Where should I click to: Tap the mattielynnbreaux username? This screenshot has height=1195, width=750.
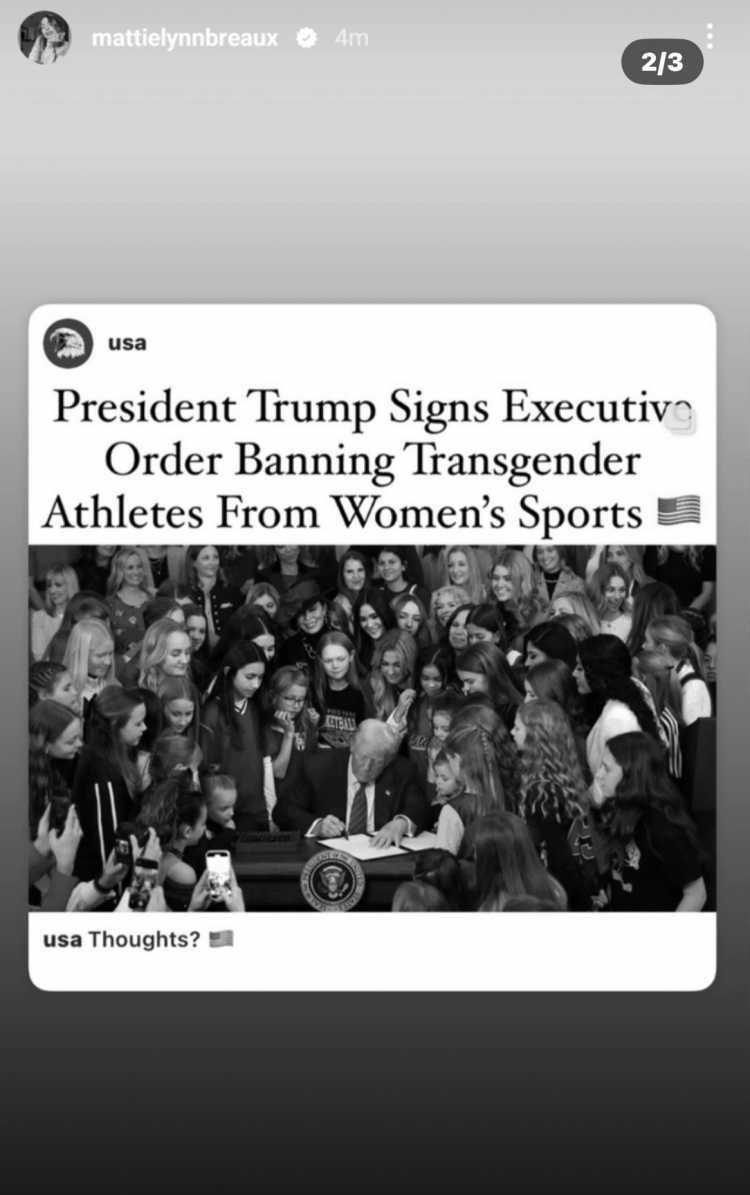pos(185,39)
